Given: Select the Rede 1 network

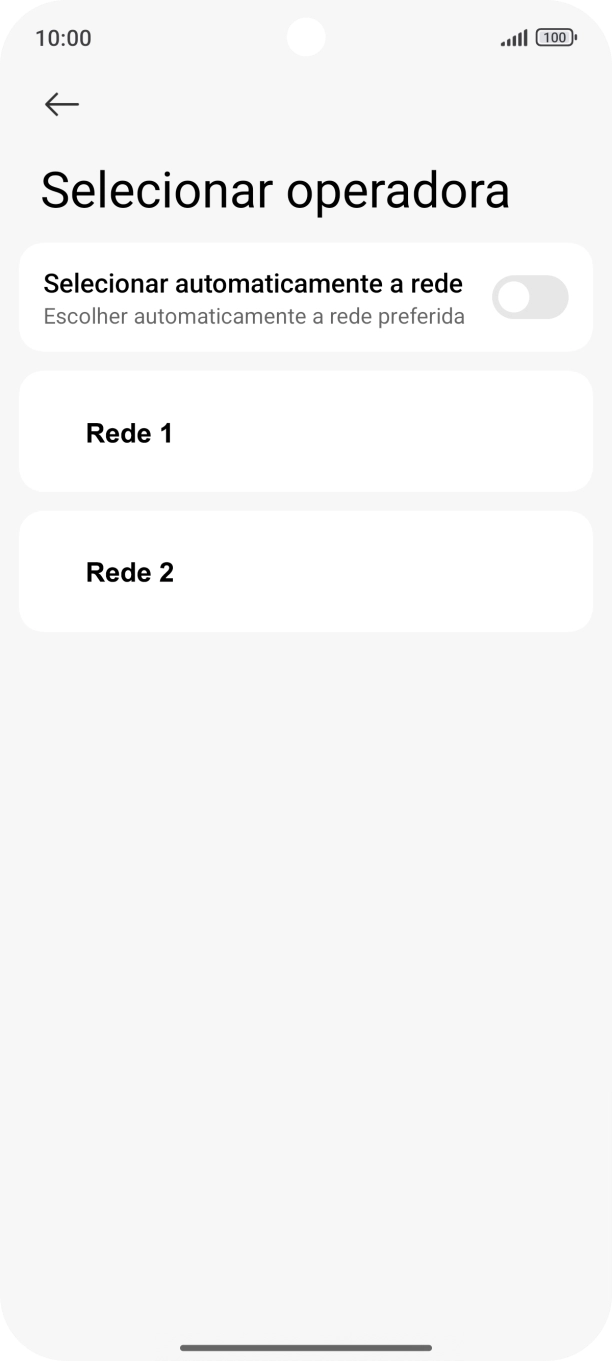Looking at the screenshot, I should click(x=305, y=432).
